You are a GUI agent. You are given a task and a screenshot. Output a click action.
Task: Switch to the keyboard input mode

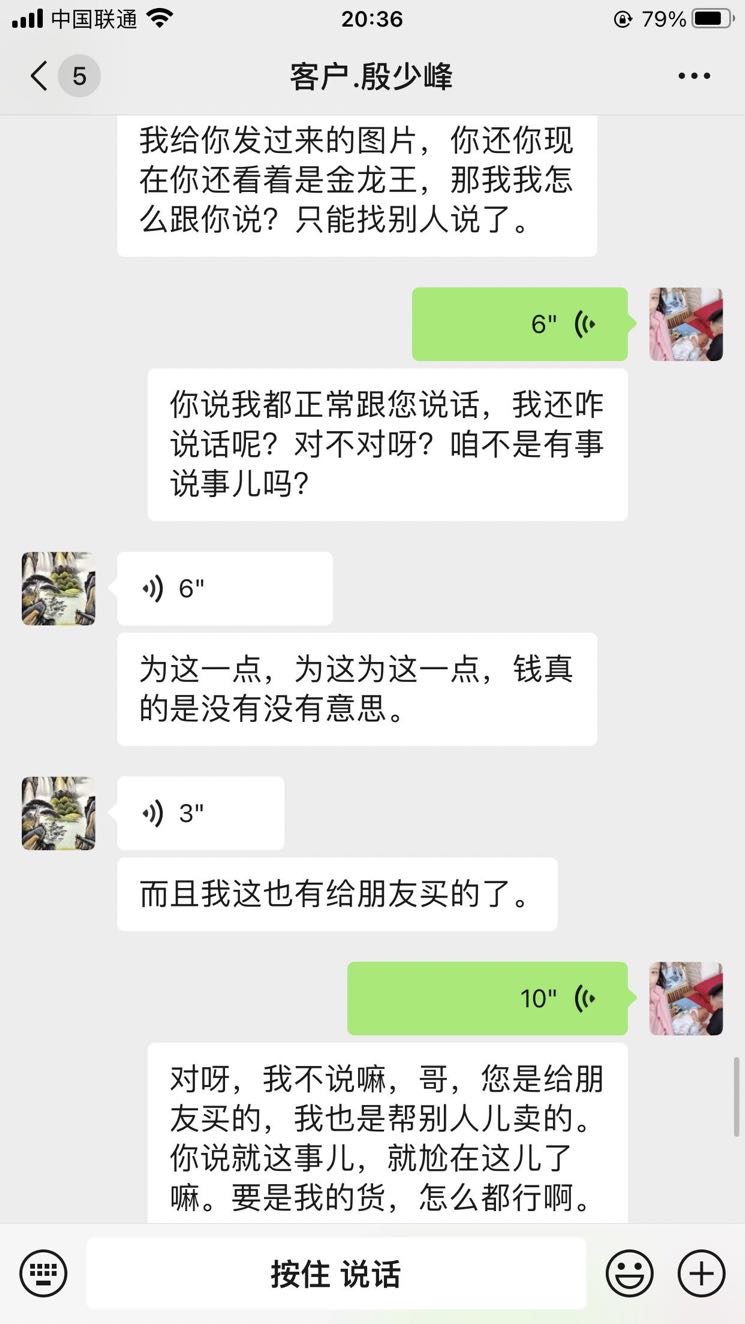(x=44, y=1274)
